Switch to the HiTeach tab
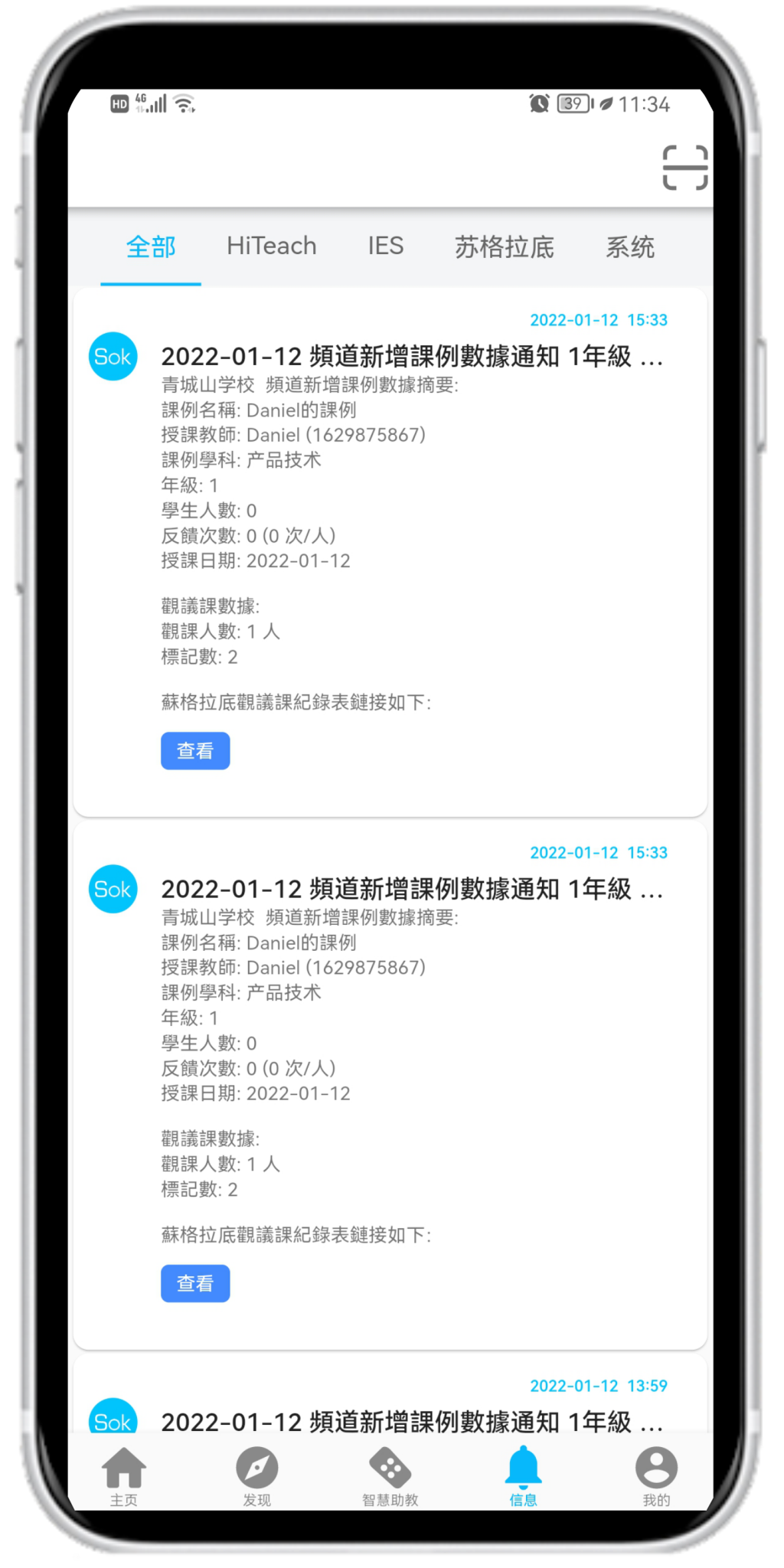Viewport: 784px width, 1568px height. (x=272, y=247)
